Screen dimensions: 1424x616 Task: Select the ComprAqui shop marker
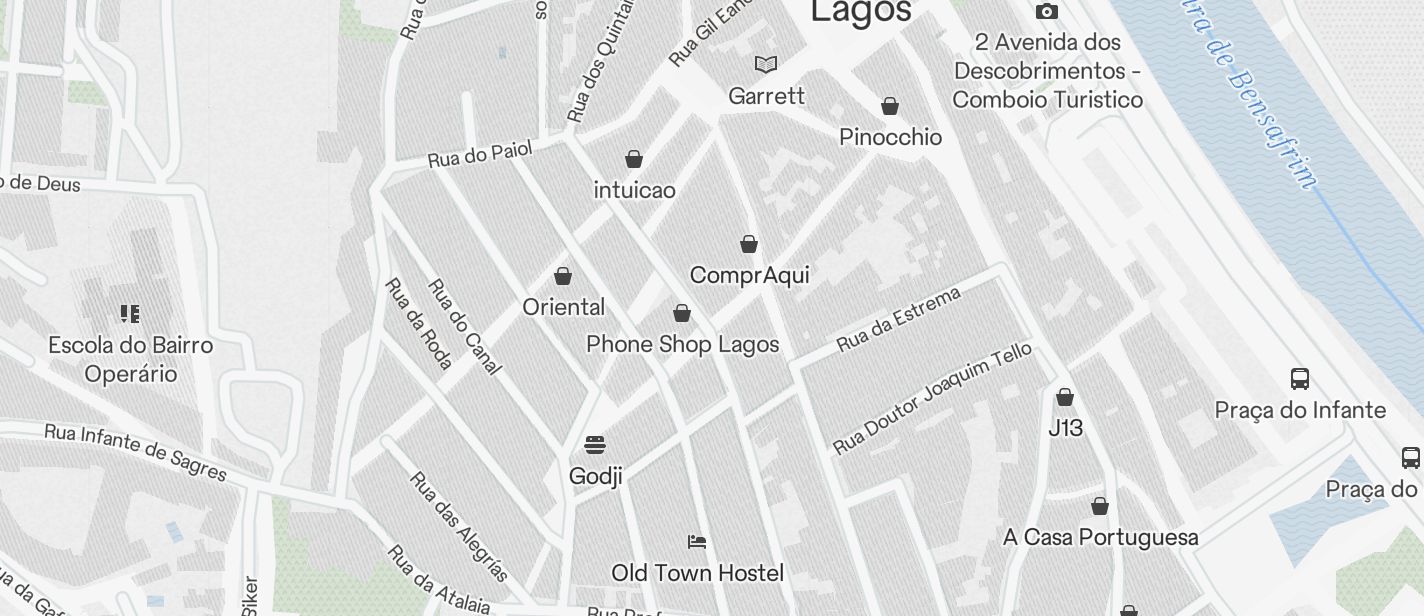(x=749, y=244)
